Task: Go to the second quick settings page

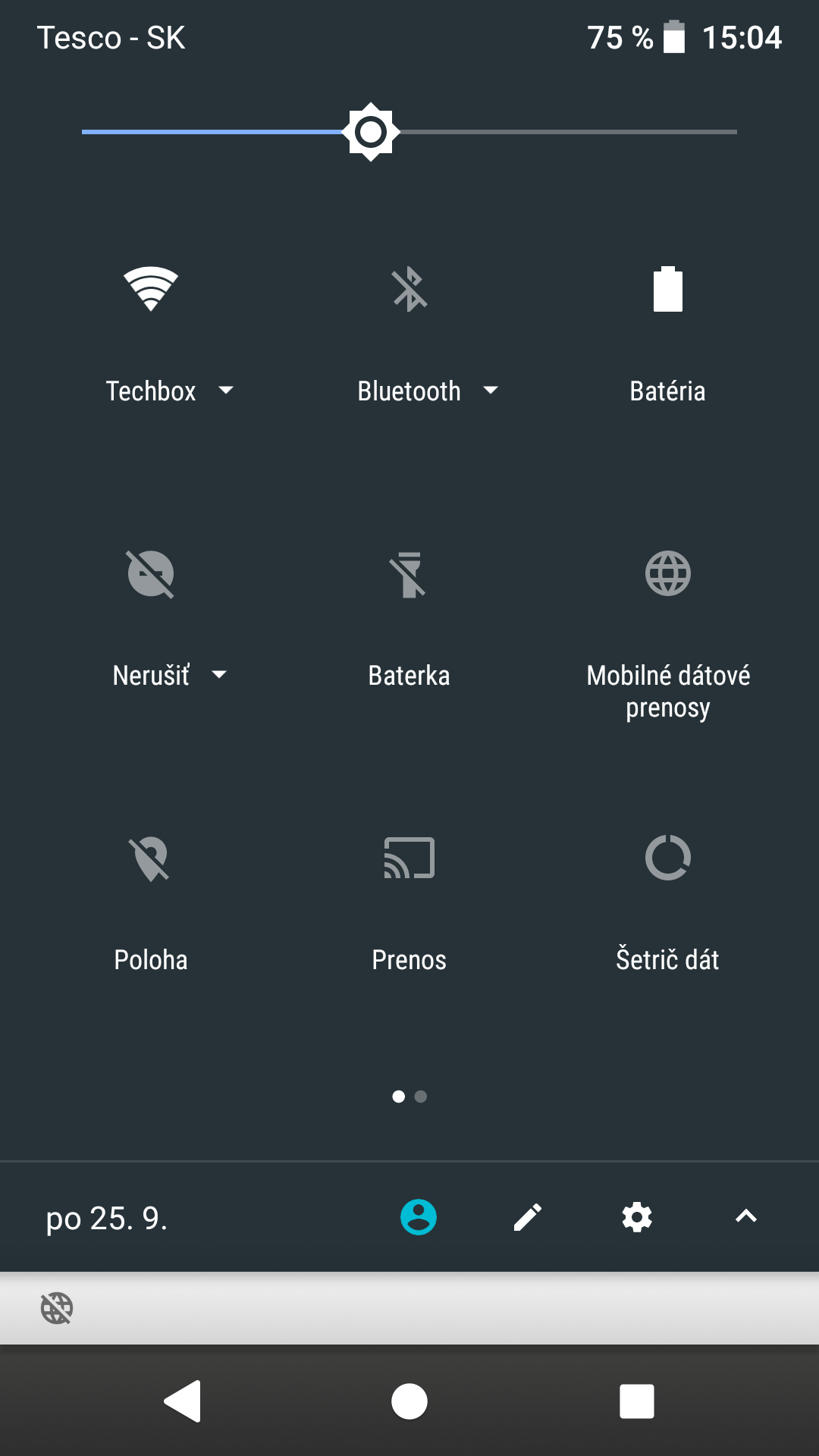Action: 421,1097
